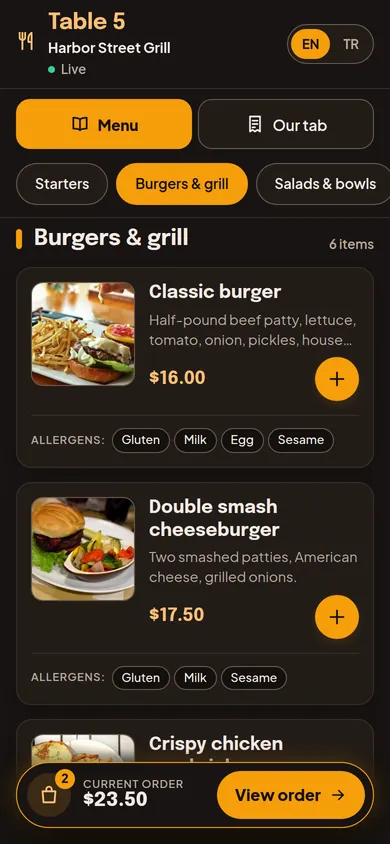Add Classic burger to the order
This screenshot has height=844, width=390.
pyautogui.click(x=337, y=379)
